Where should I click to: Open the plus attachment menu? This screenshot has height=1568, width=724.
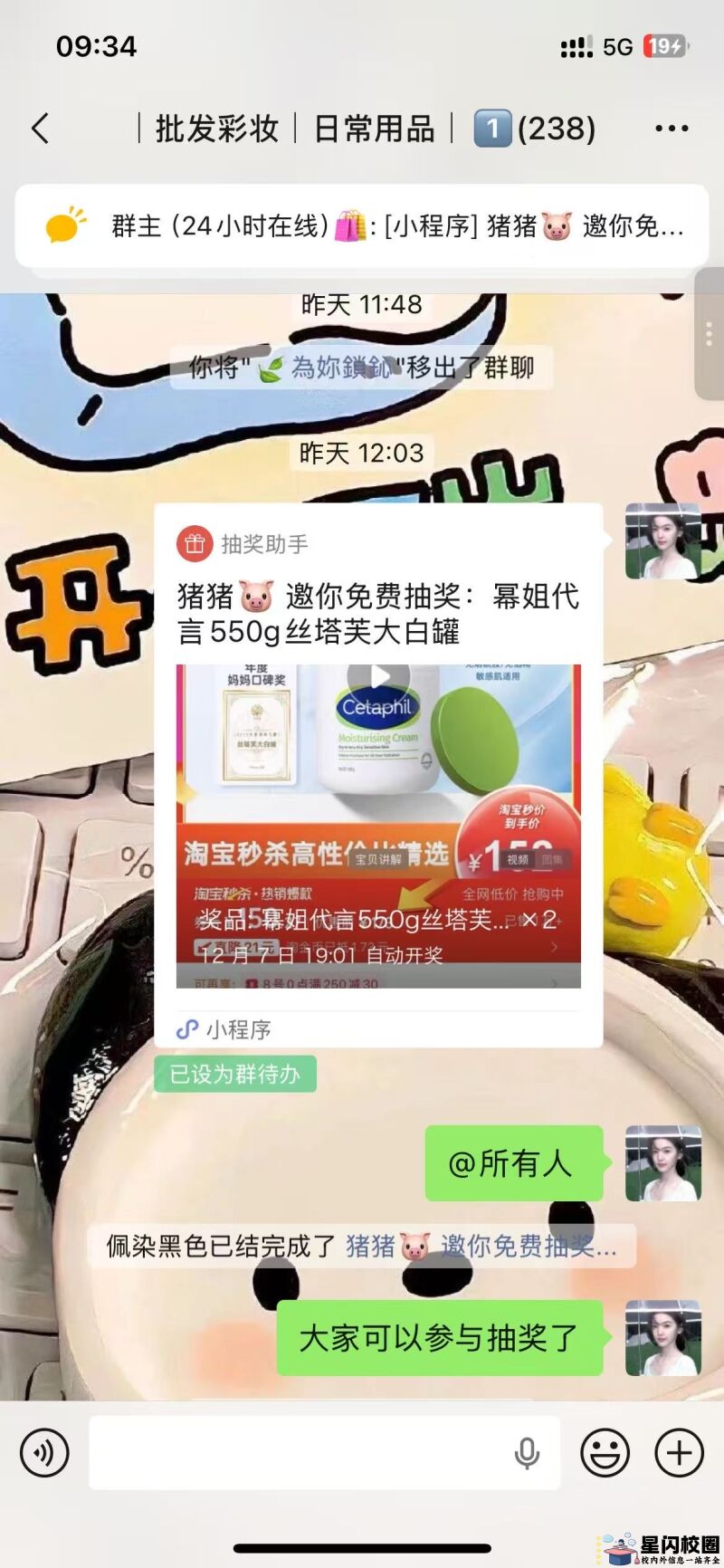tap(679, 1453)
